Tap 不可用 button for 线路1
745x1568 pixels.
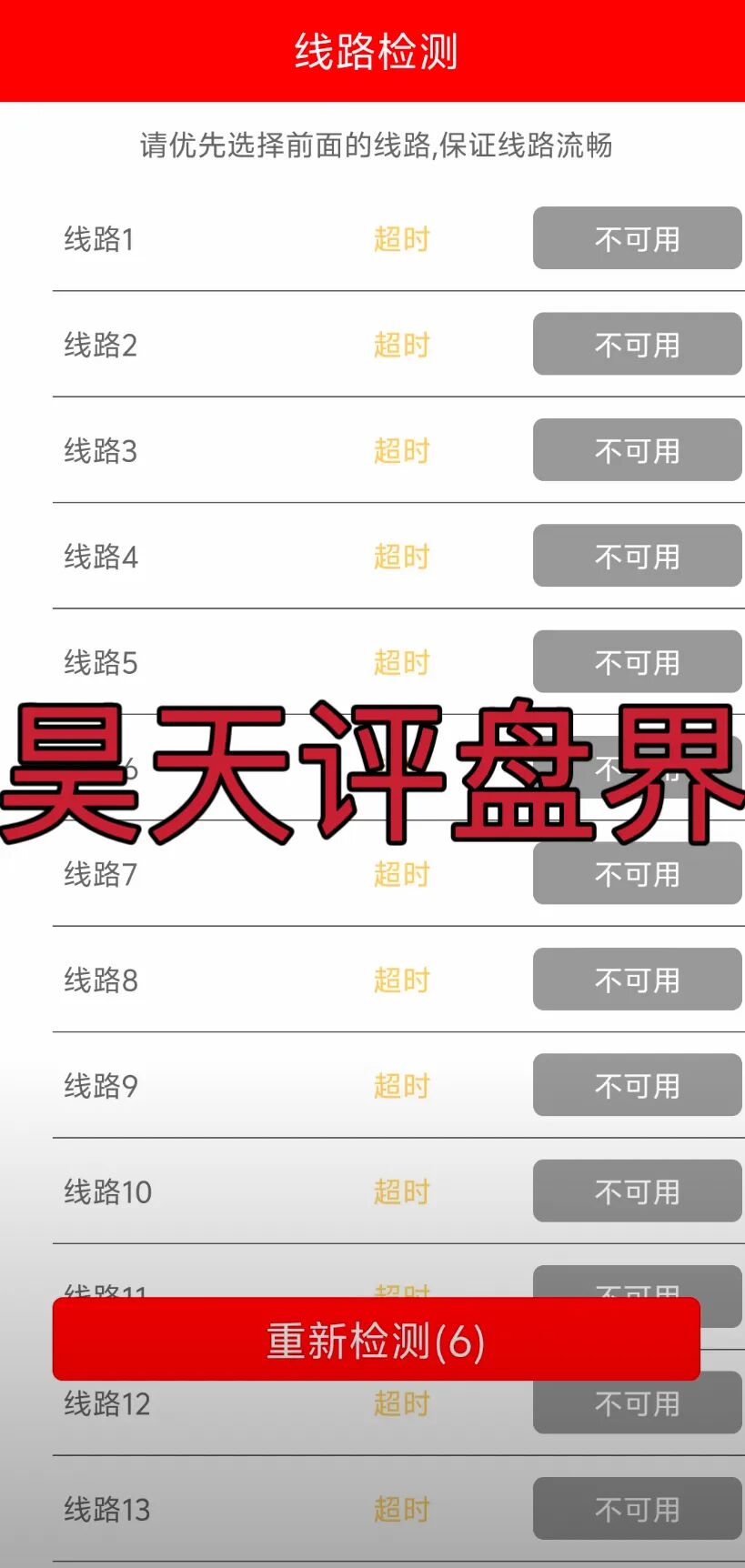click(637, 238)
